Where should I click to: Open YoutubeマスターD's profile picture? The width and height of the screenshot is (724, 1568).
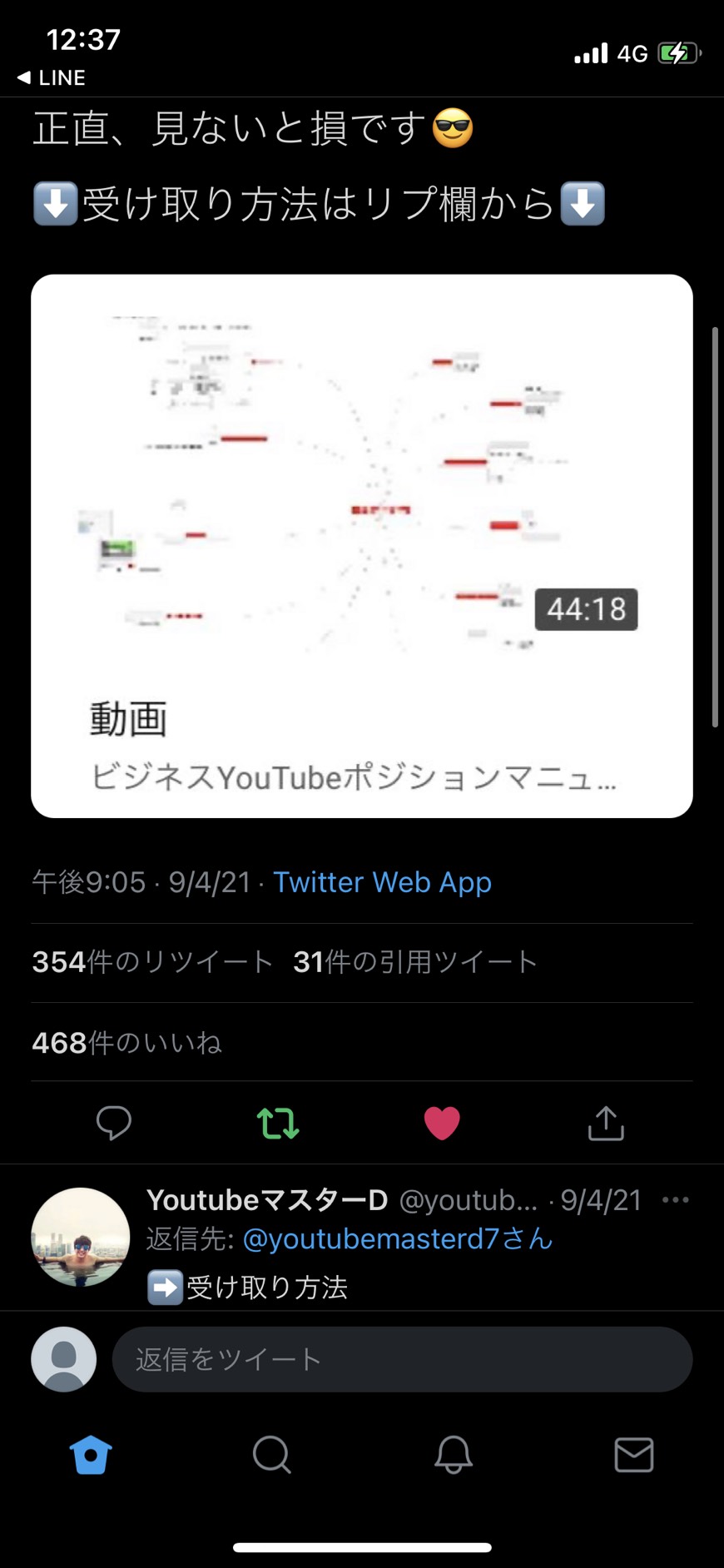click(x=81, y=1237)
